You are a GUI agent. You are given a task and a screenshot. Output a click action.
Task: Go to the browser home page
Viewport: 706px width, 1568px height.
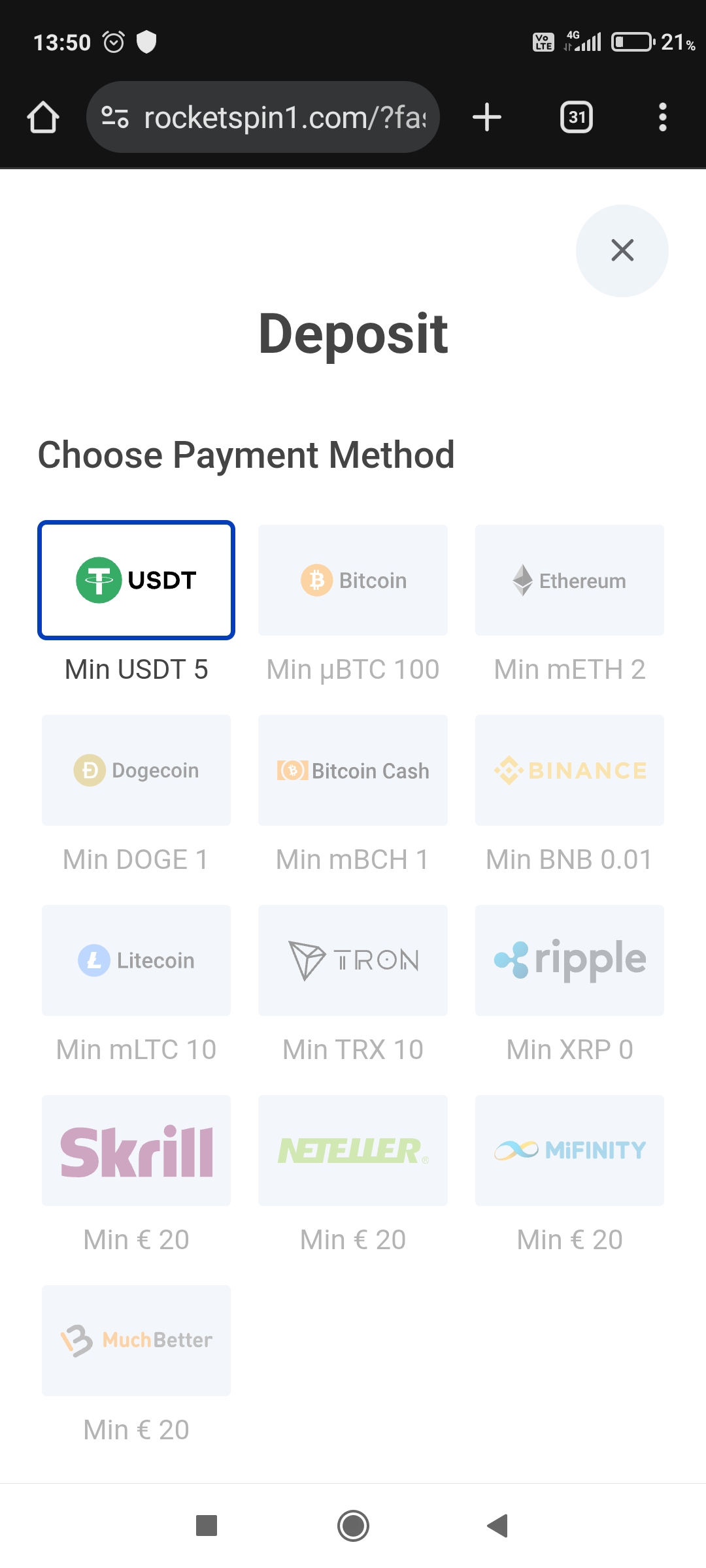coord(43,118)
